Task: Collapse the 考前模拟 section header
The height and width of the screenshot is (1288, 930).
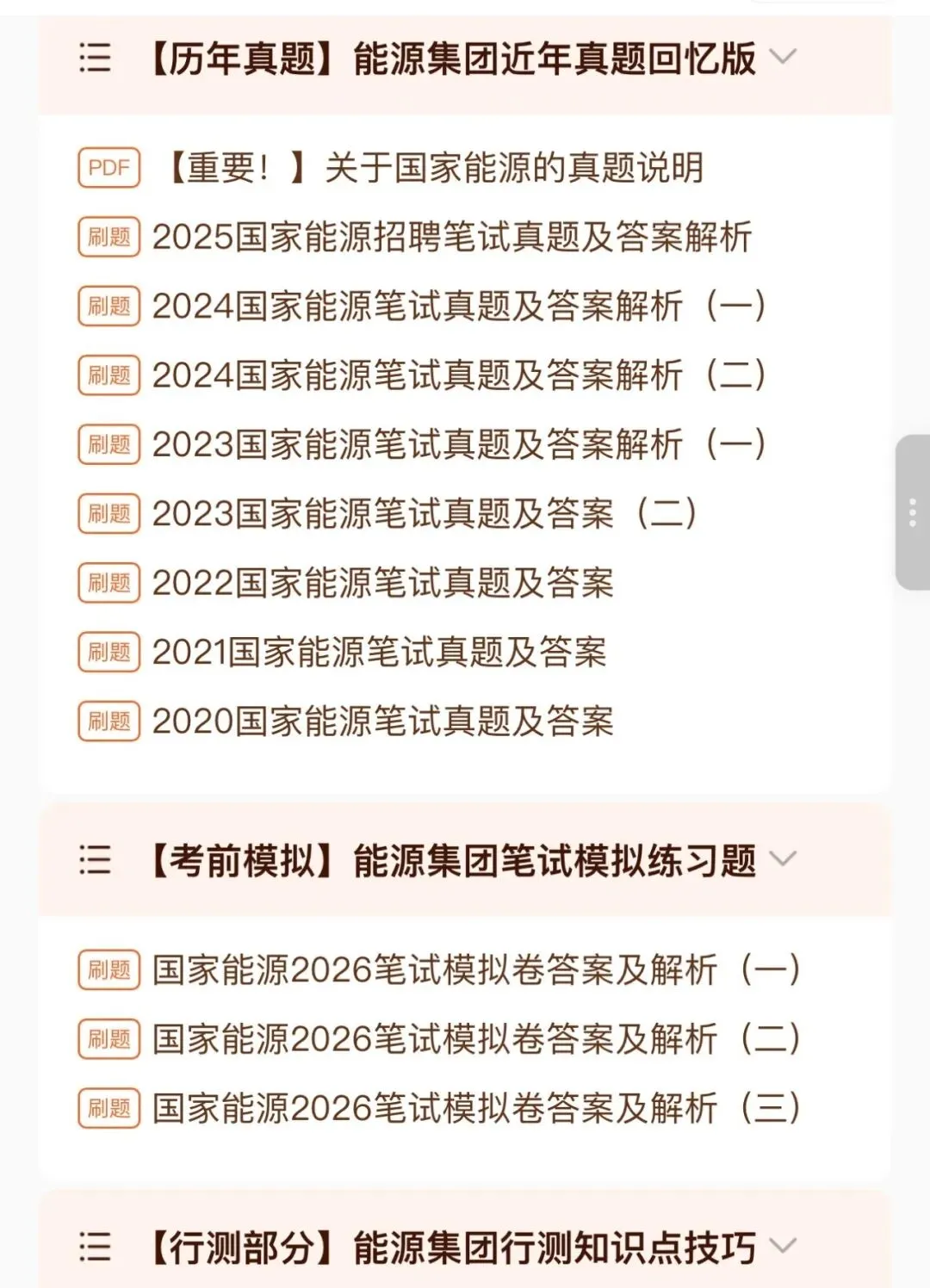Action: 465,860
